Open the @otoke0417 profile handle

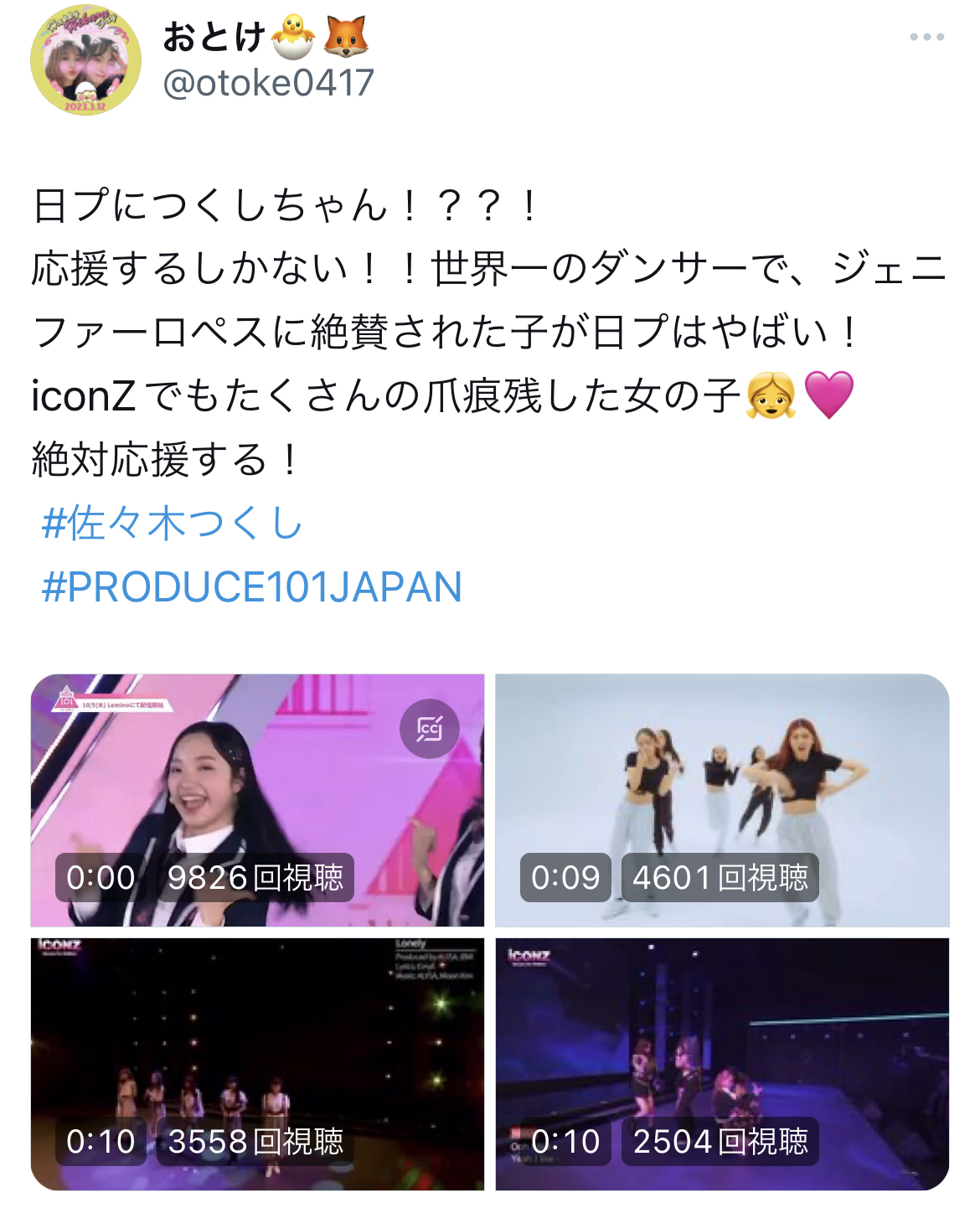tap(268, 83)
